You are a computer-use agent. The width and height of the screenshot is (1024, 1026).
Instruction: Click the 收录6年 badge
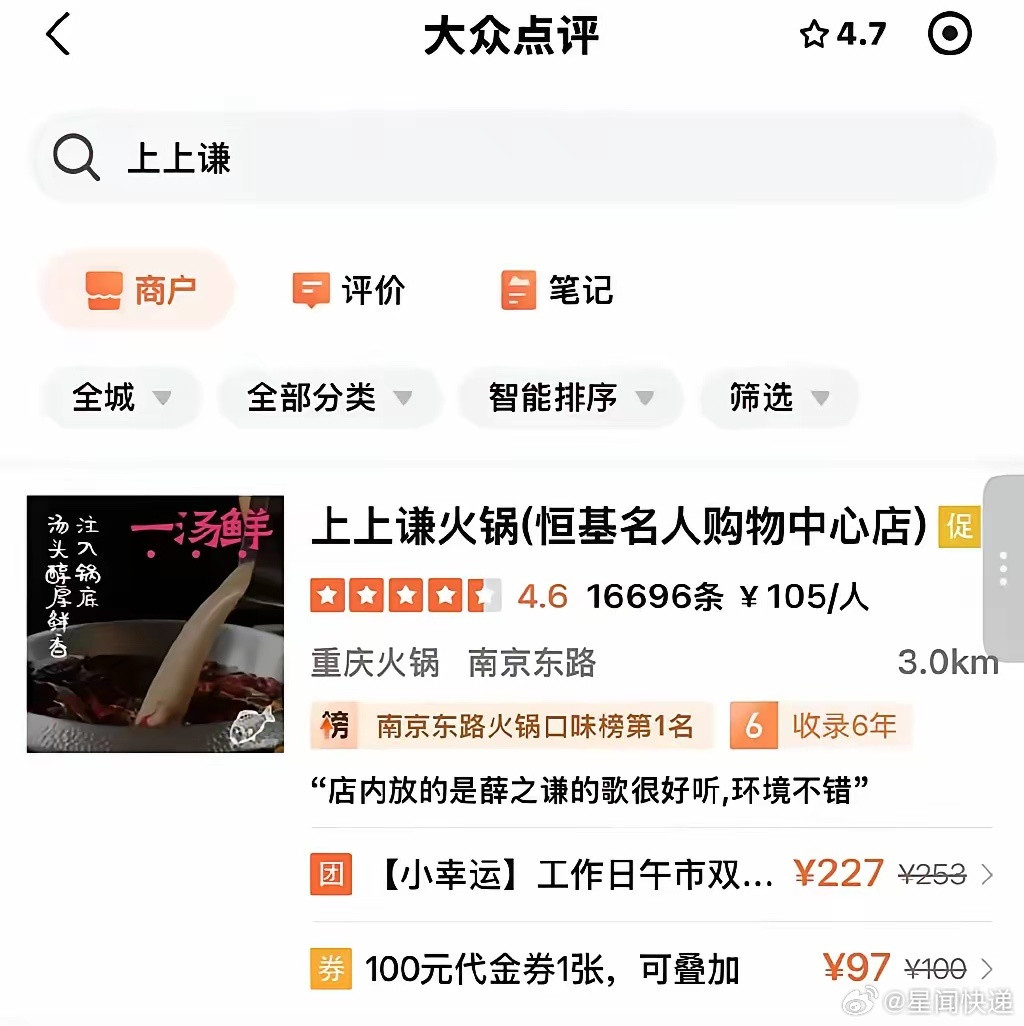pyautogui.click(x=829, y=726)
